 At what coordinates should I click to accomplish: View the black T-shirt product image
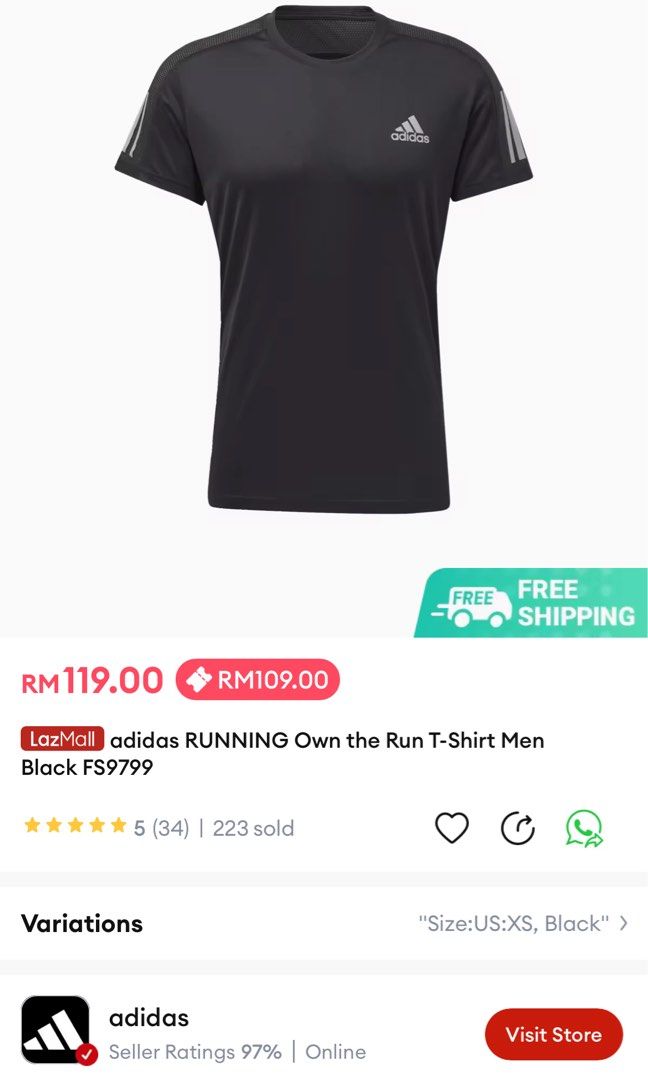[324, 260]
